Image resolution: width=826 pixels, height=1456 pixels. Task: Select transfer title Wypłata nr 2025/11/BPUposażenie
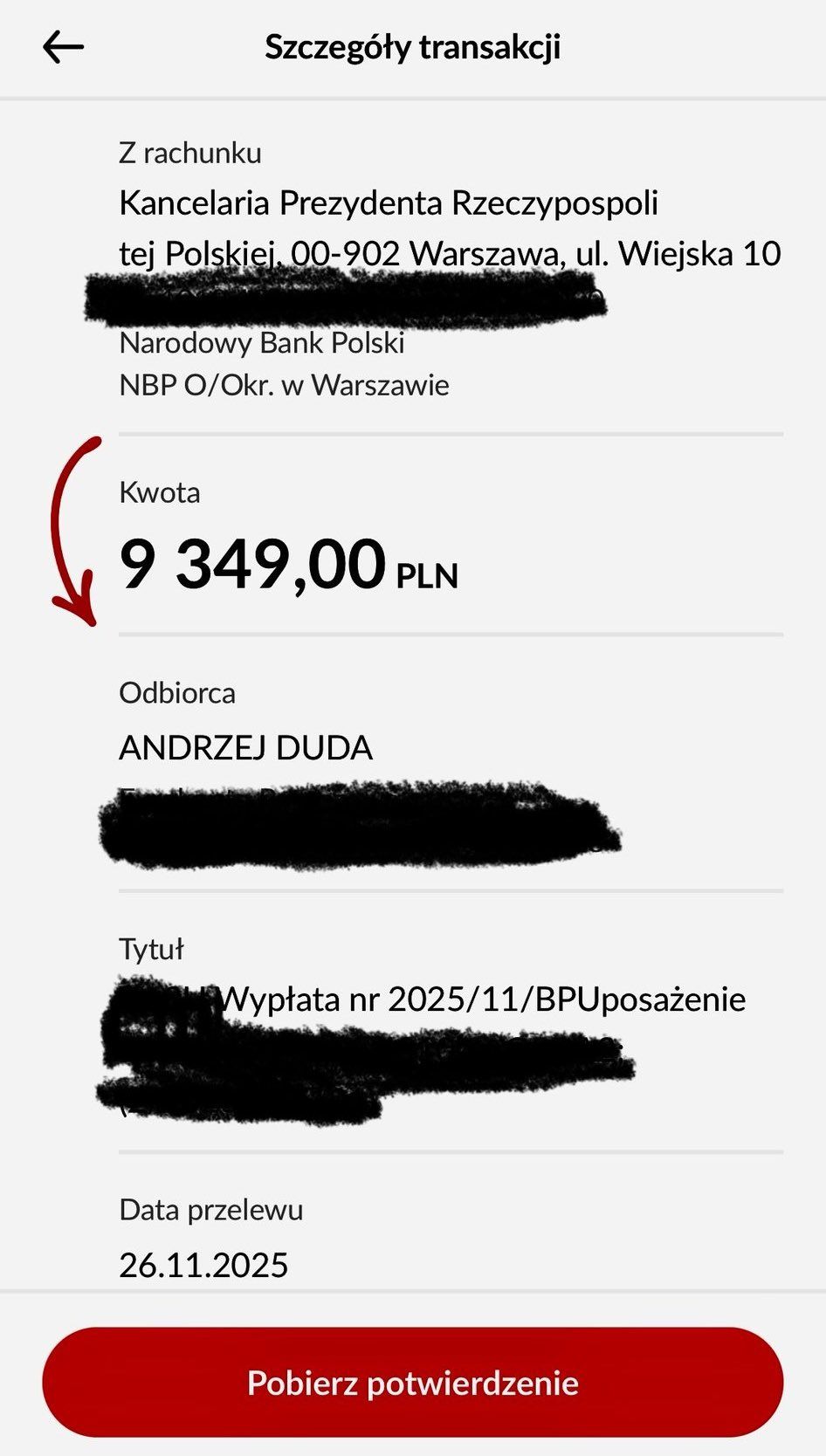coord(484,999)
